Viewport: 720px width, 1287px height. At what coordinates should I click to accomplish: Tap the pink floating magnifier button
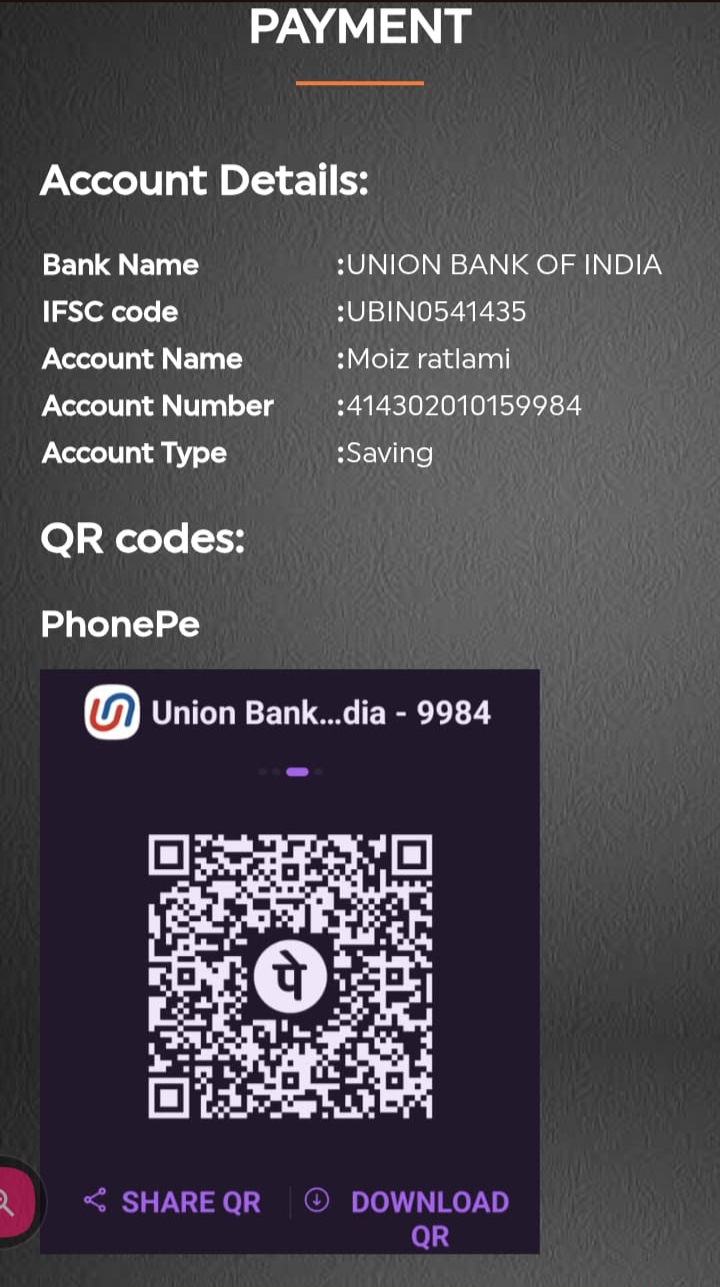tap(12, 1202)
